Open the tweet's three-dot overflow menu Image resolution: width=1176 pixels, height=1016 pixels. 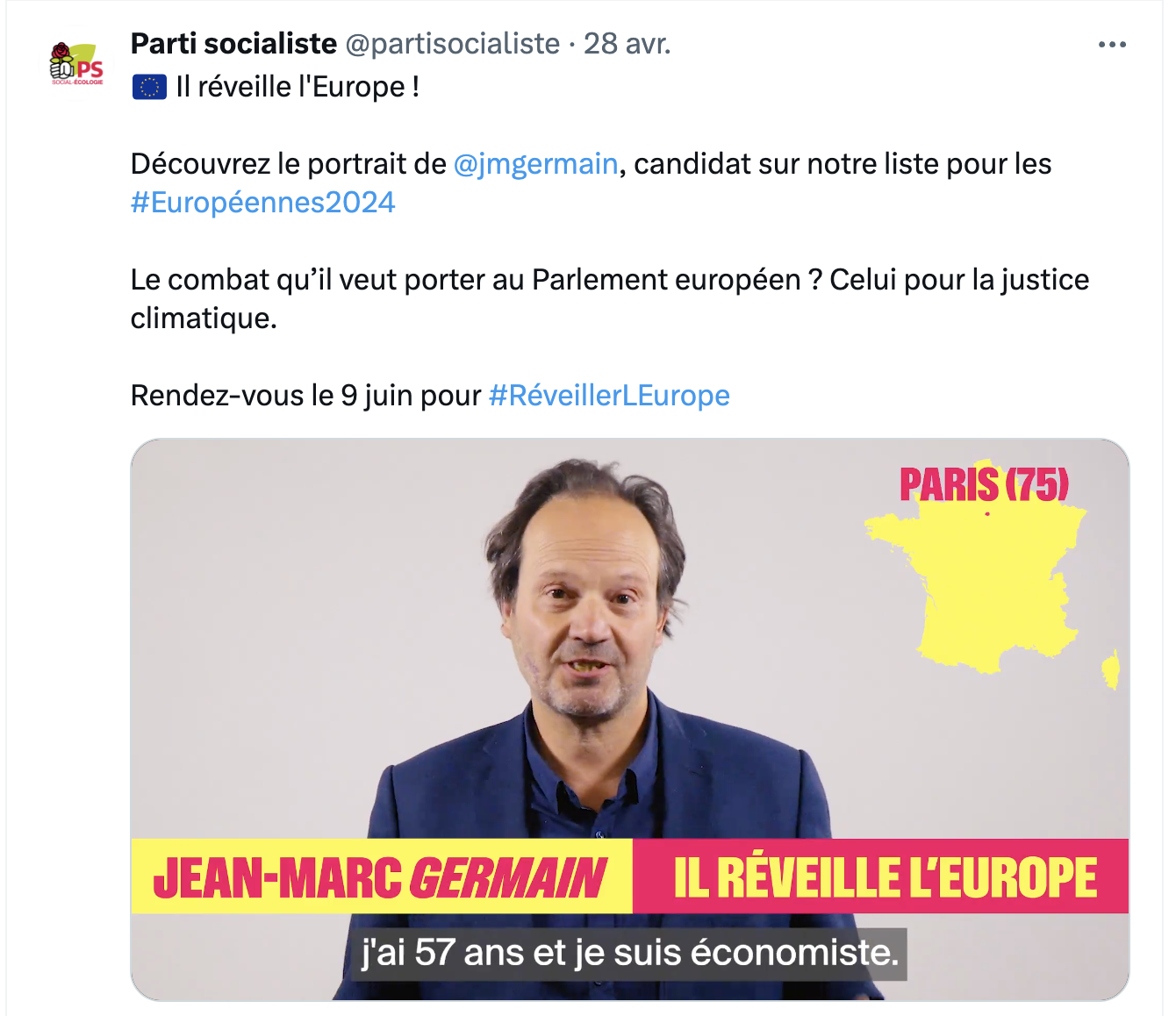coord(1112,45)
